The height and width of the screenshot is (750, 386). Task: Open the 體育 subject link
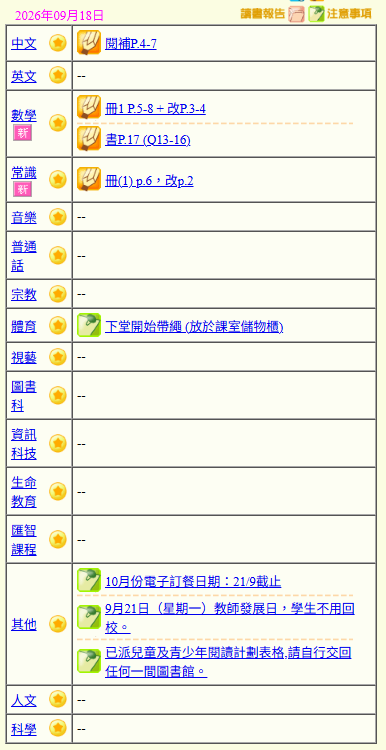tap(24, 326)
